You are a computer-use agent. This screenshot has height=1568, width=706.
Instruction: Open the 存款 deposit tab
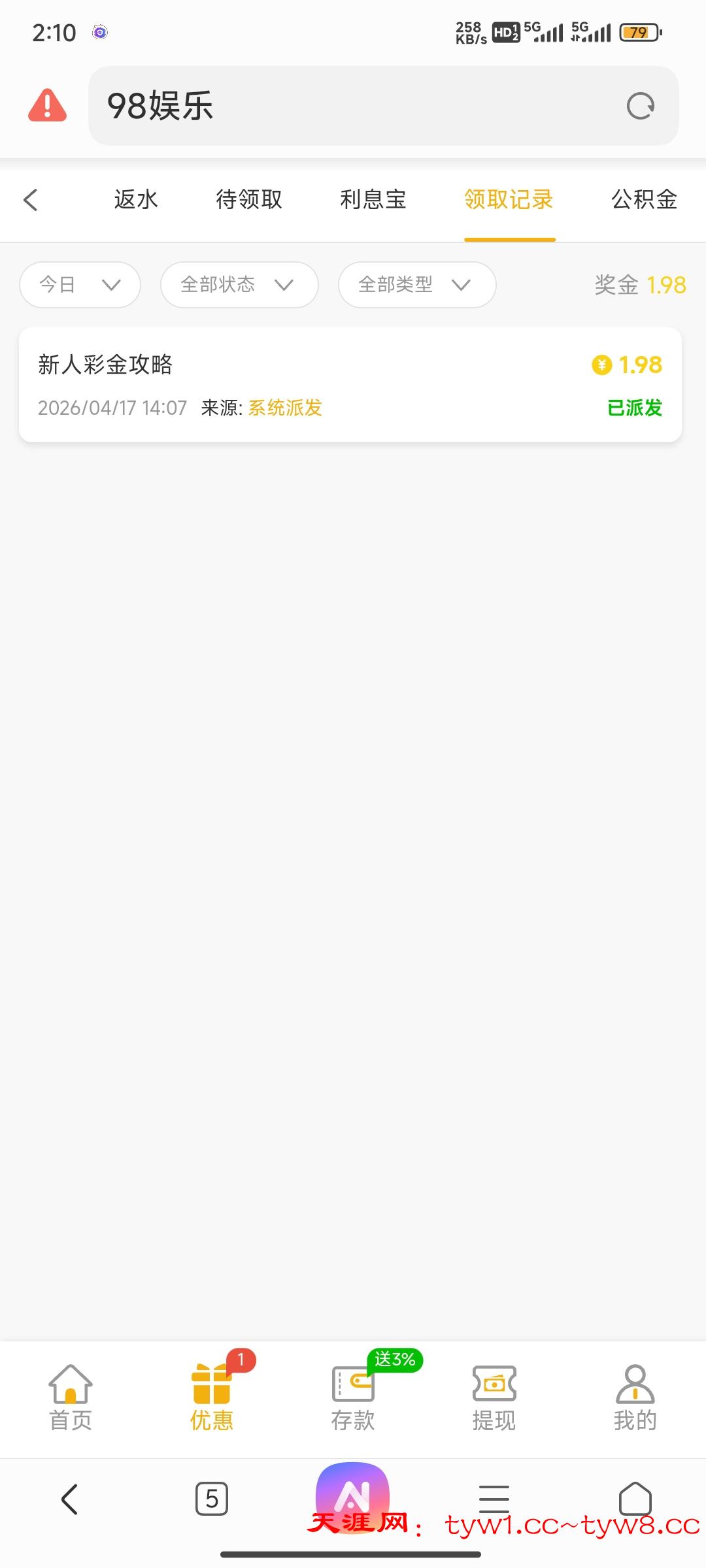point(353,1397)
